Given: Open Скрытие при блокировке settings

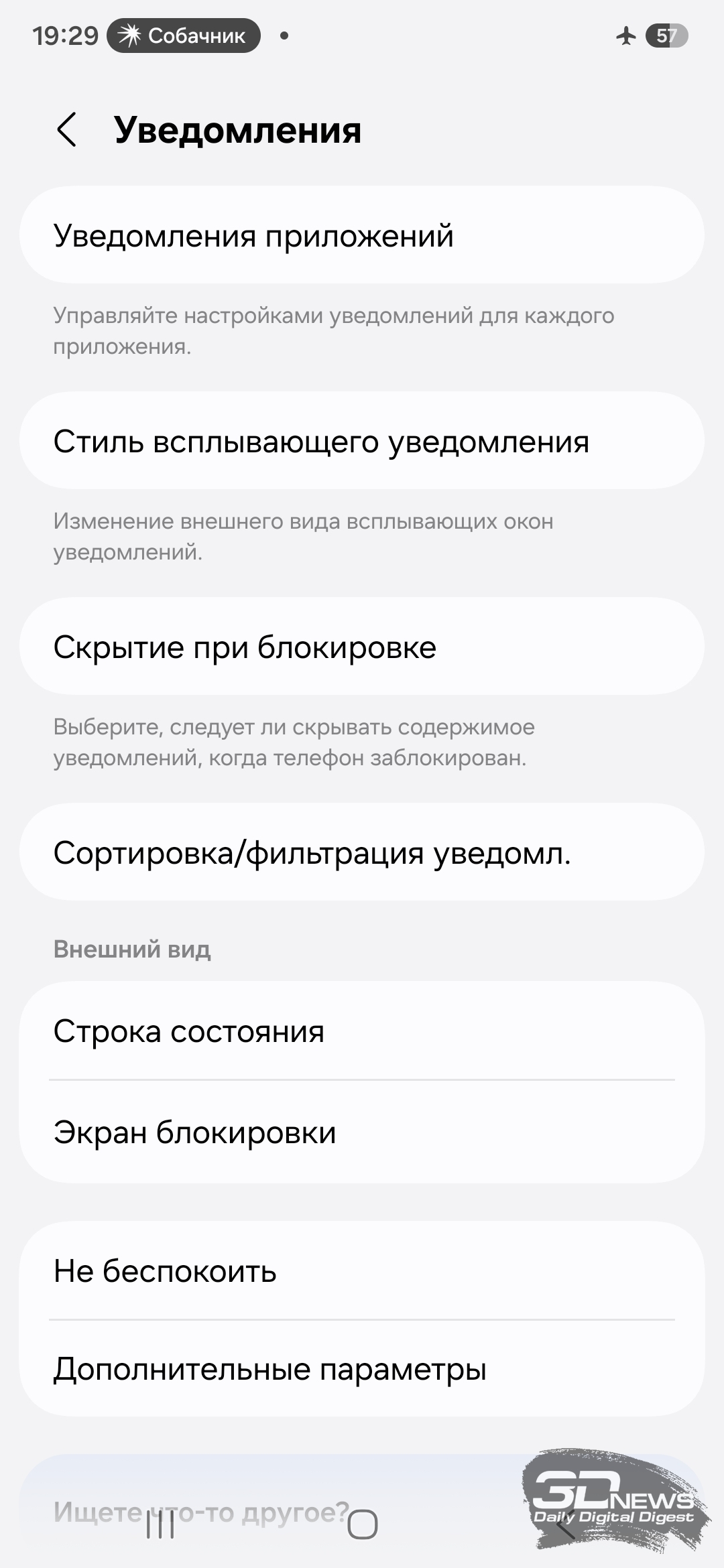Looking at the screenshot, I should point(362,647).
